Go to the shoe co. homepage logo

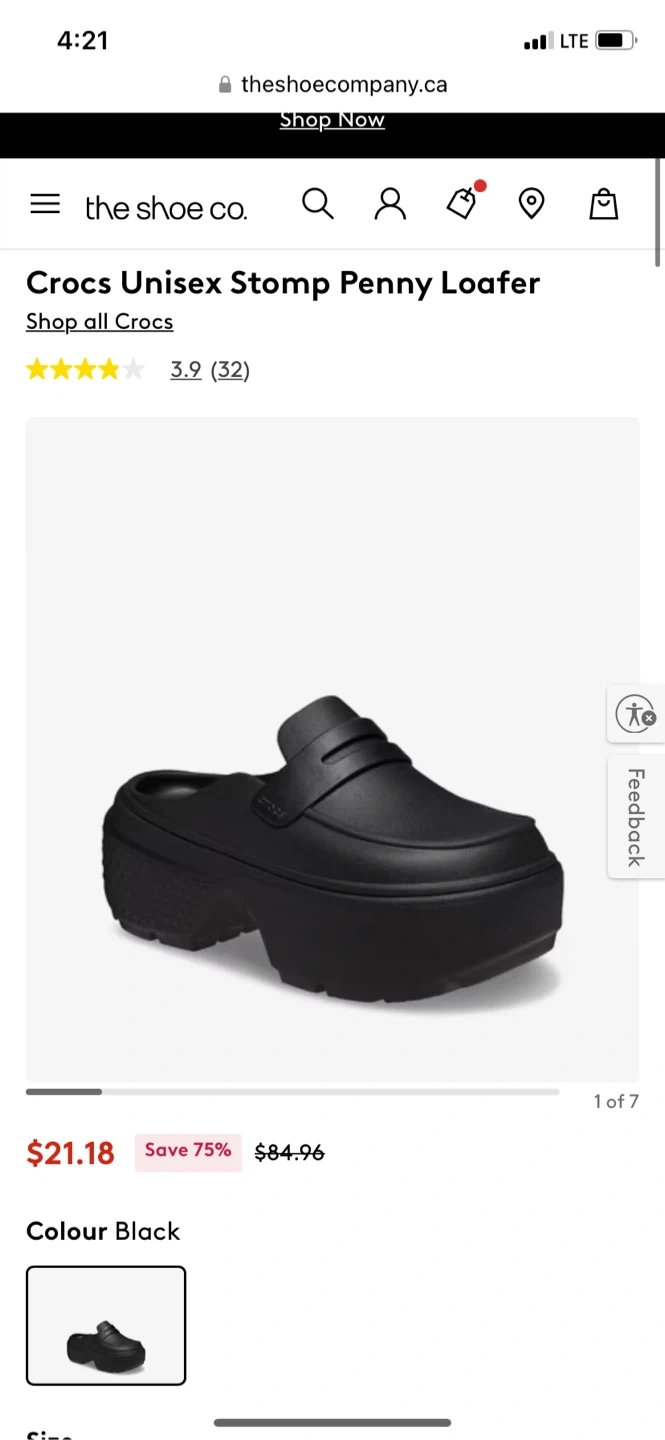[x=166, y=208]
